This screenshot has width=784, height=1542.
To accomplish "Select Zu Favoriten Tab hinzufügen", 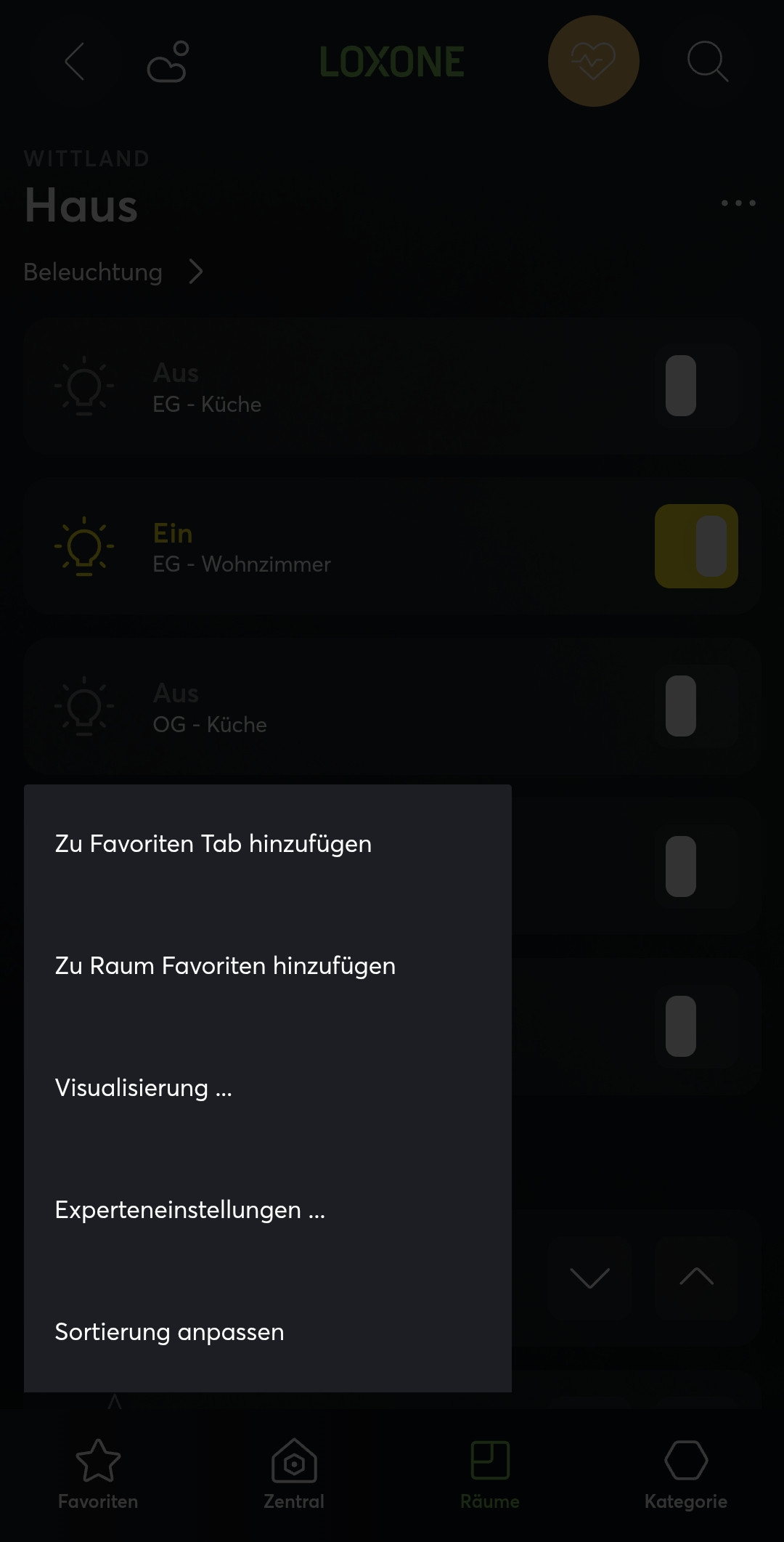I will tap(213, 844).
